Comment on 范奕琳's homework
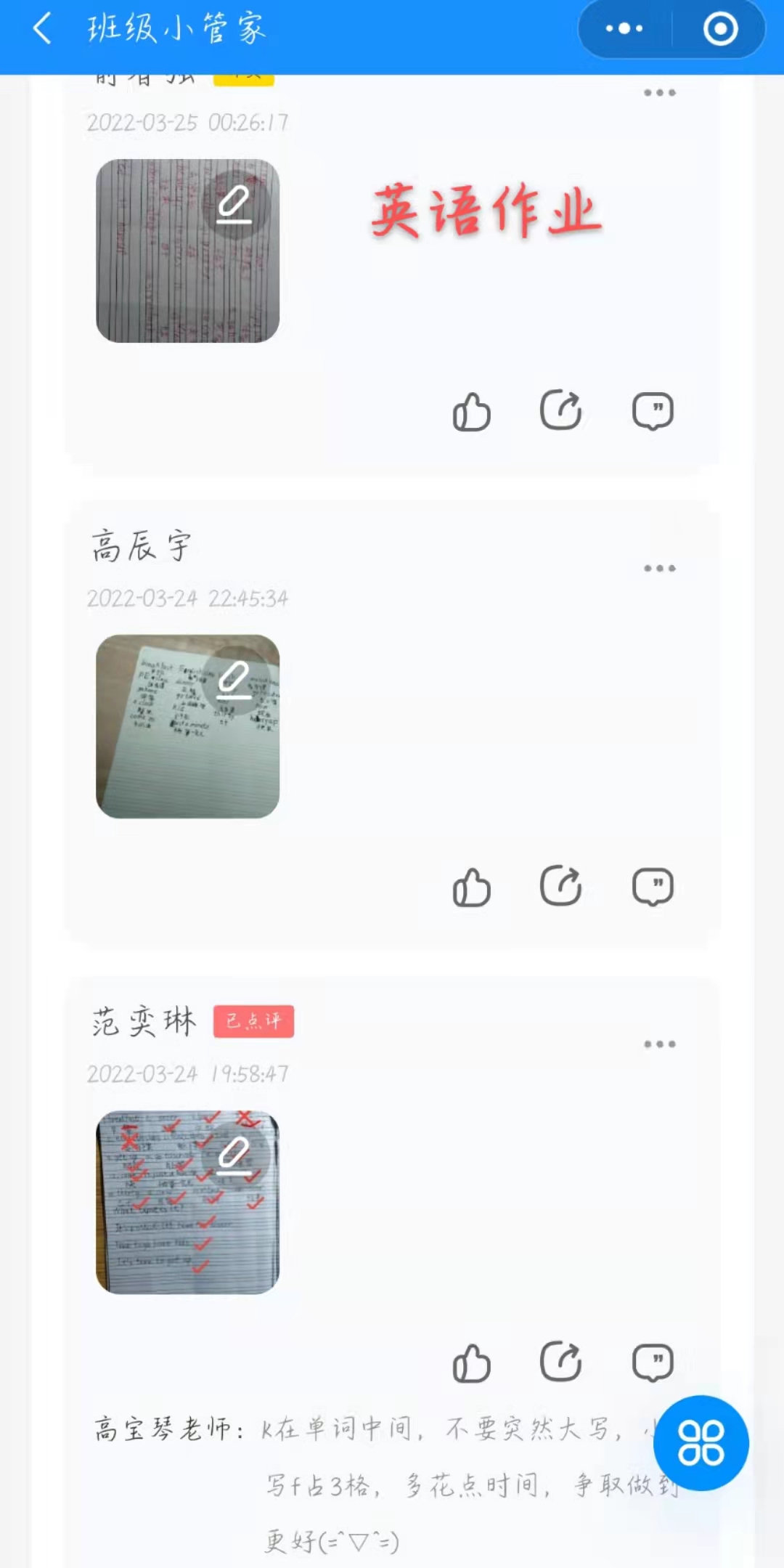This screenshot has height=1568, width=784. click(653, 1362)
